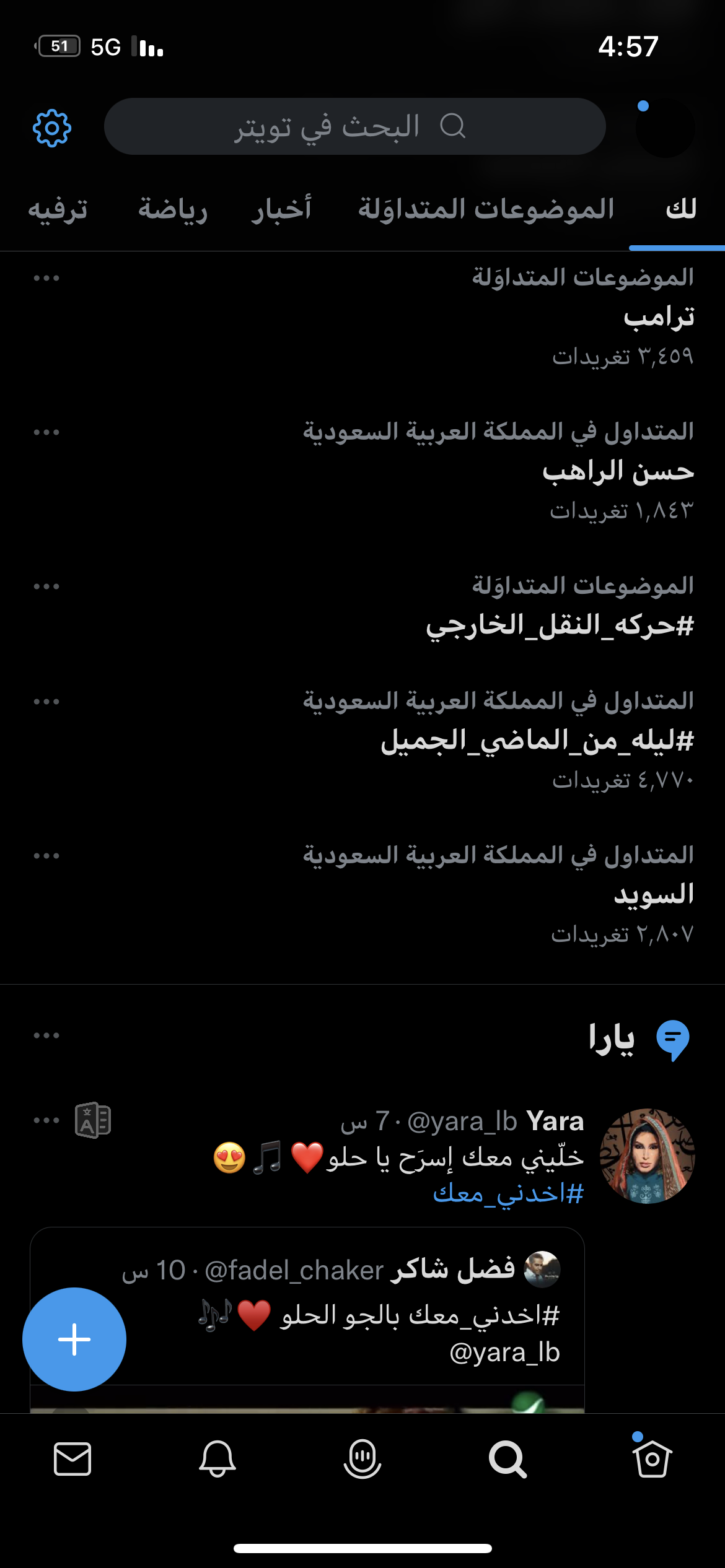The image size is (725, 1568).
Task: Compose a new tweet
Action: [74, 1339]
